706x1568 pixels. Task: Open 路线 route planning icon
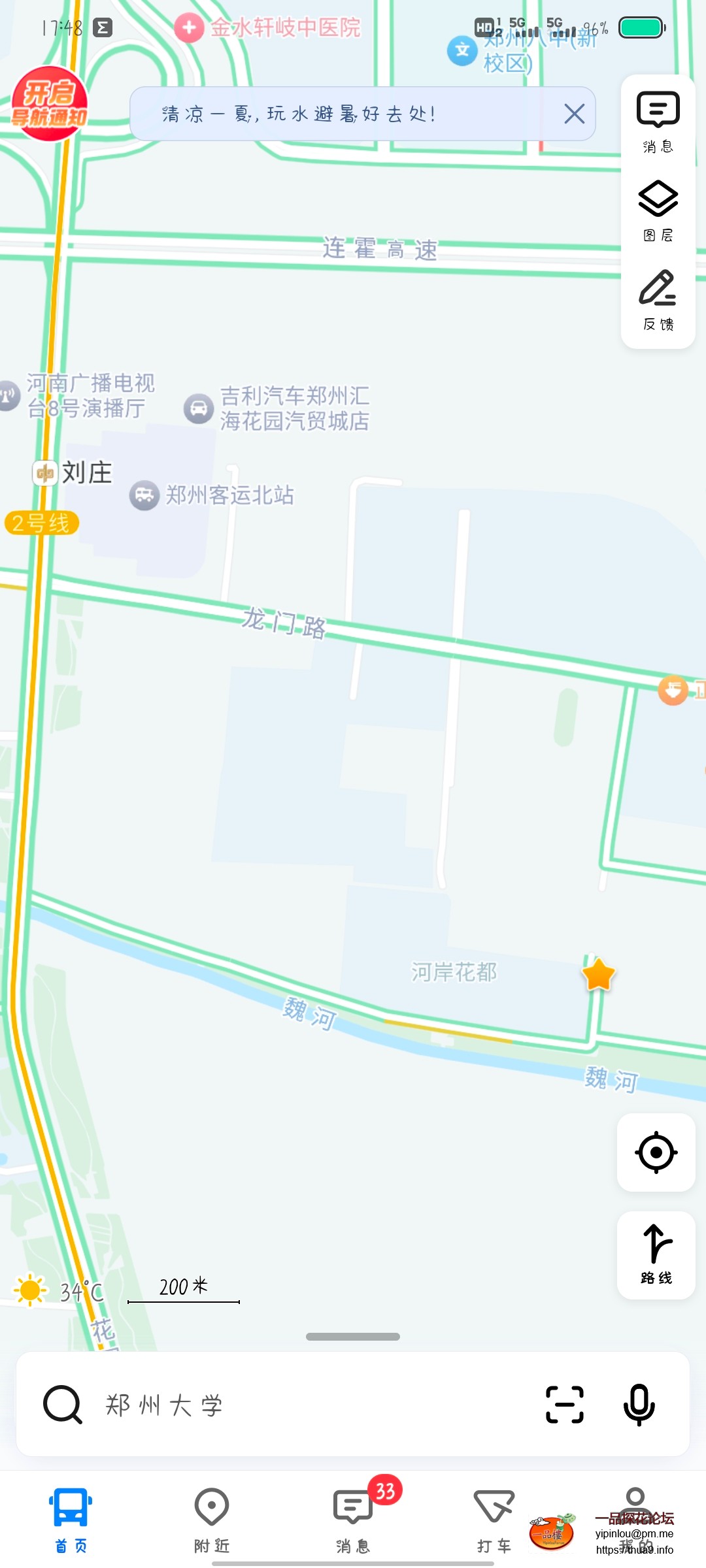pos(656,1251)
